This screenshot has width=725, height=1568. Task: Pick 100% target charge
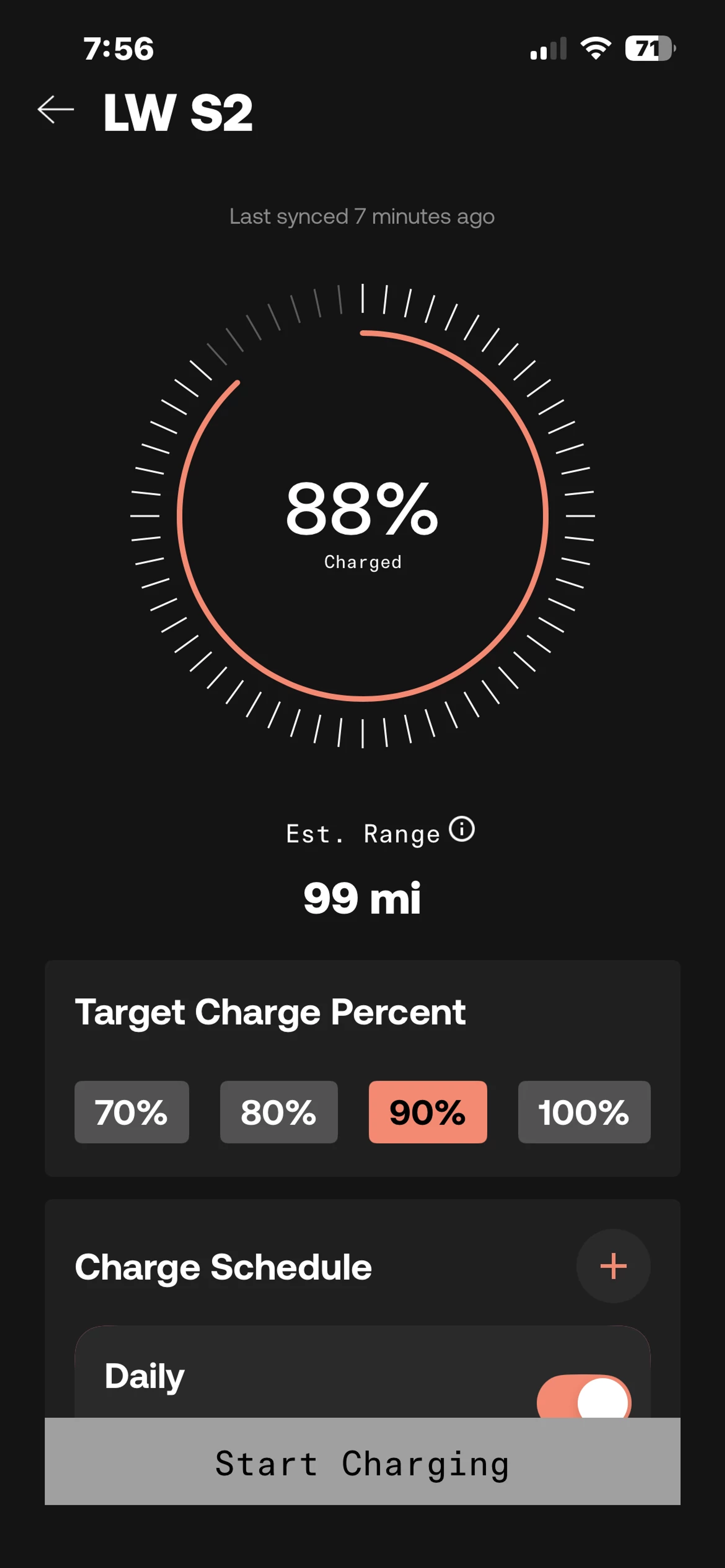point(584,1112)
